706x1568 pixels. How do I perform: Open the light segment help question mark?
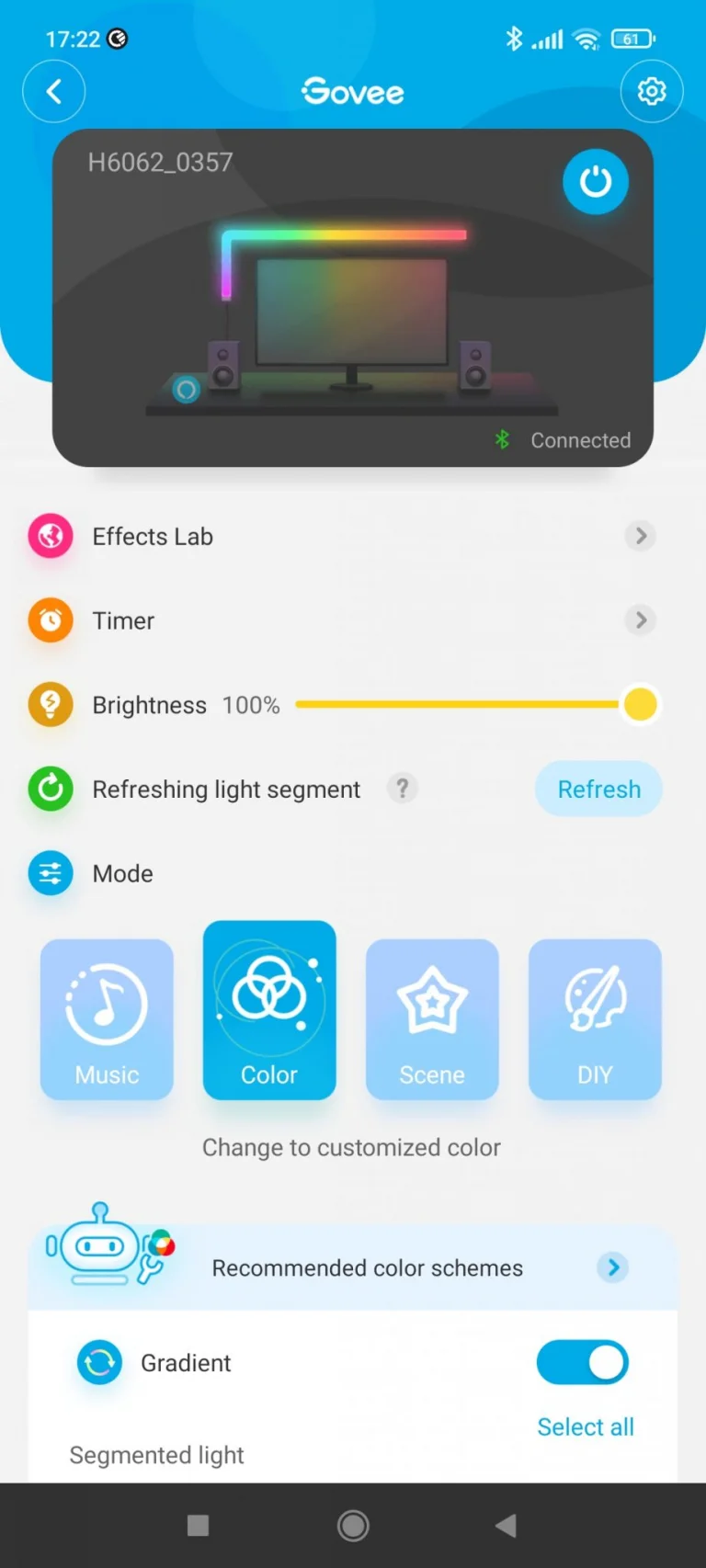(403, 789)
